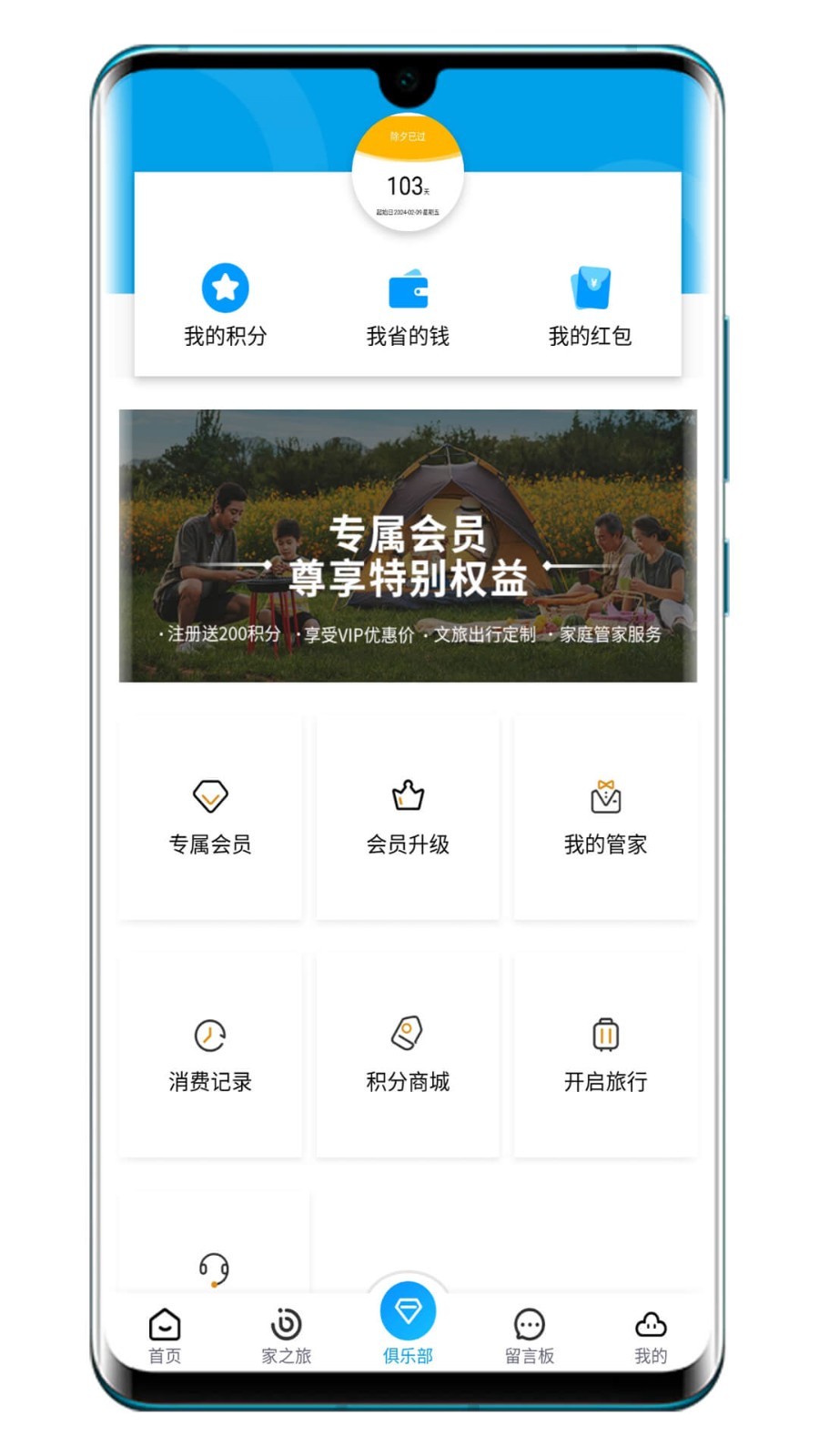The image size is (819, 1456).
Task: Go to the 我的 profile tab
Action: [651, 1336]
